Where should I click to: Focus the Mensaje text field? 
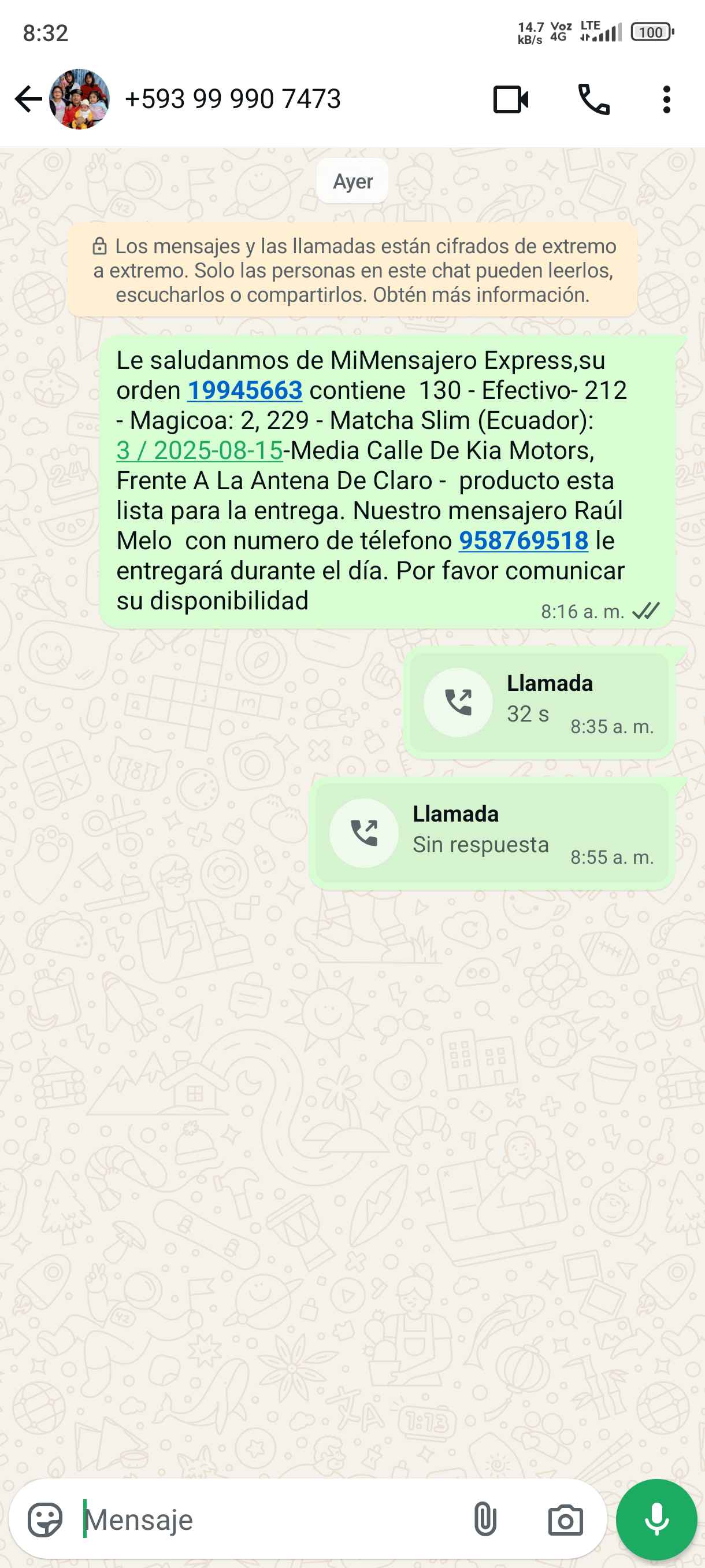tap(268, 1520)
